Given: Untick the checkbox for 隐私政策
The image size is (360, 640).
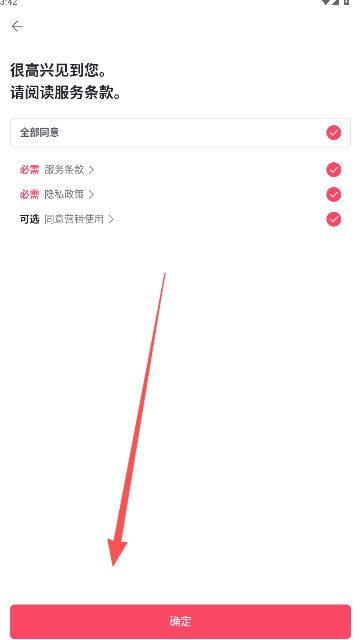Looking at the screenshot, I should click(x=333, y=195).
